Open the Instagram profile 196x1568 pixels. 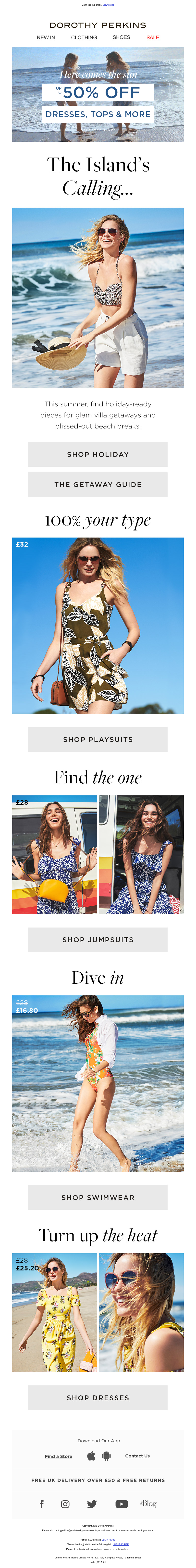tap(65, 1504)
